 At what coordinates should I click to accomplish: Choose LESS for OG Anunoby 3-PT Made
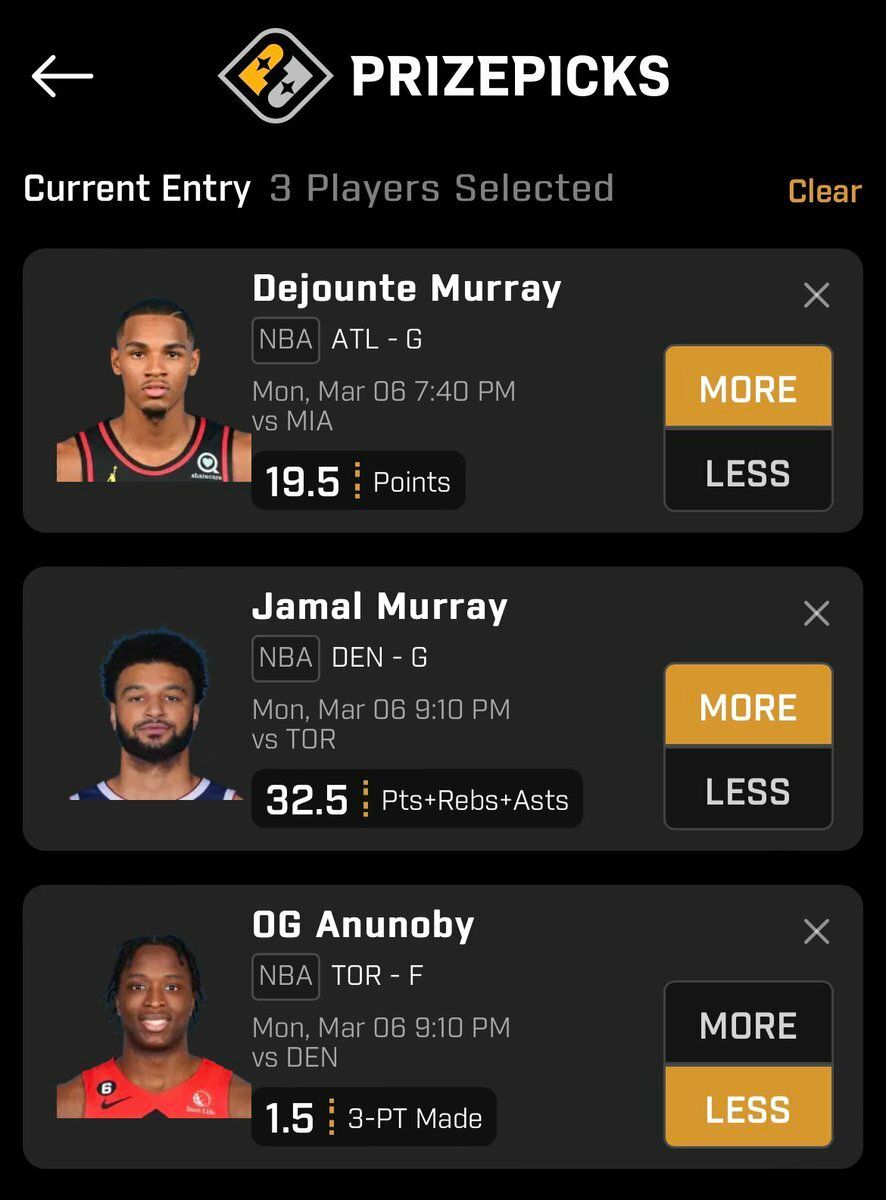tap(748, 1109)
